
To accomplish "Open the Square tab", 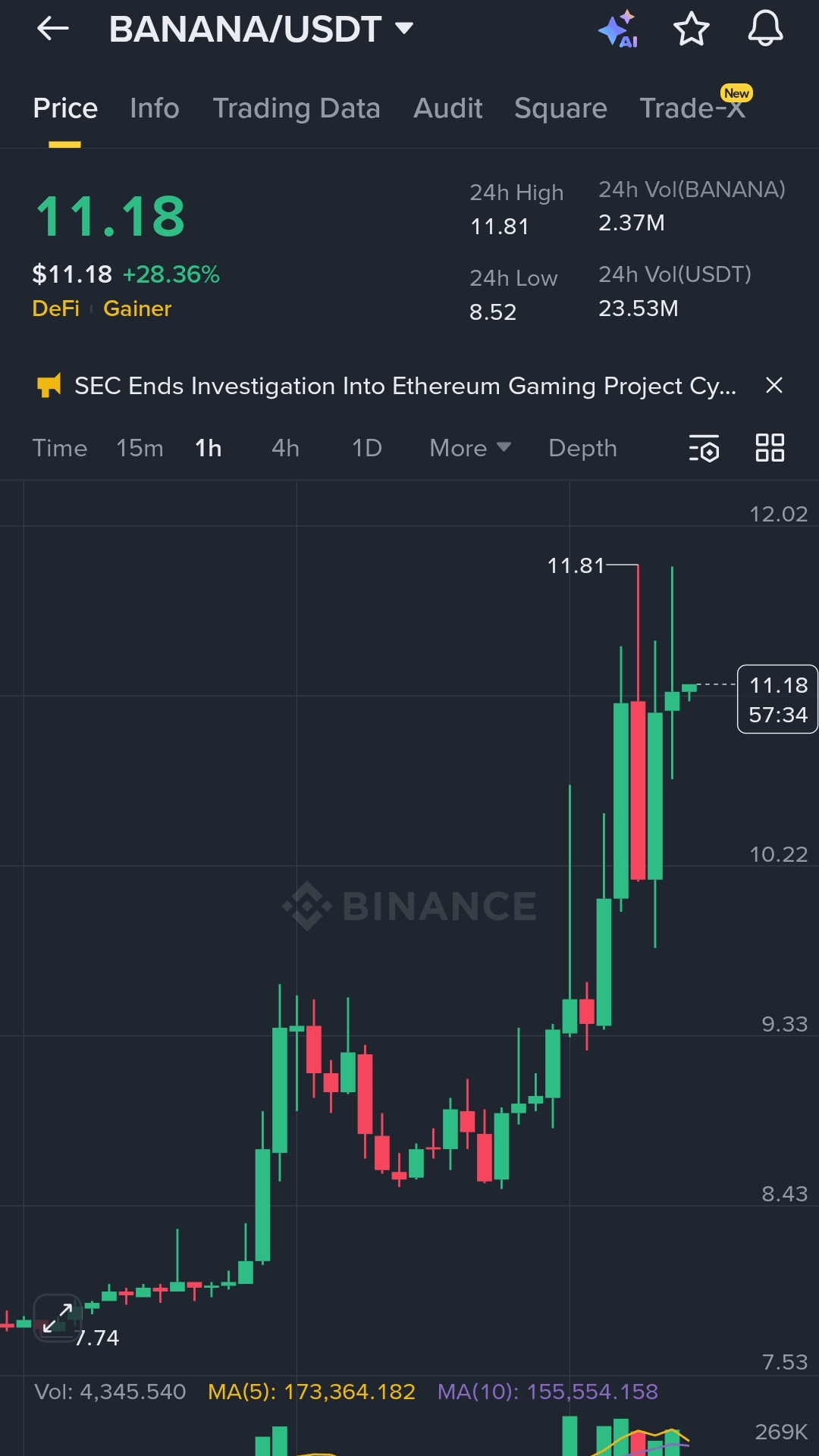I will 560,108.
